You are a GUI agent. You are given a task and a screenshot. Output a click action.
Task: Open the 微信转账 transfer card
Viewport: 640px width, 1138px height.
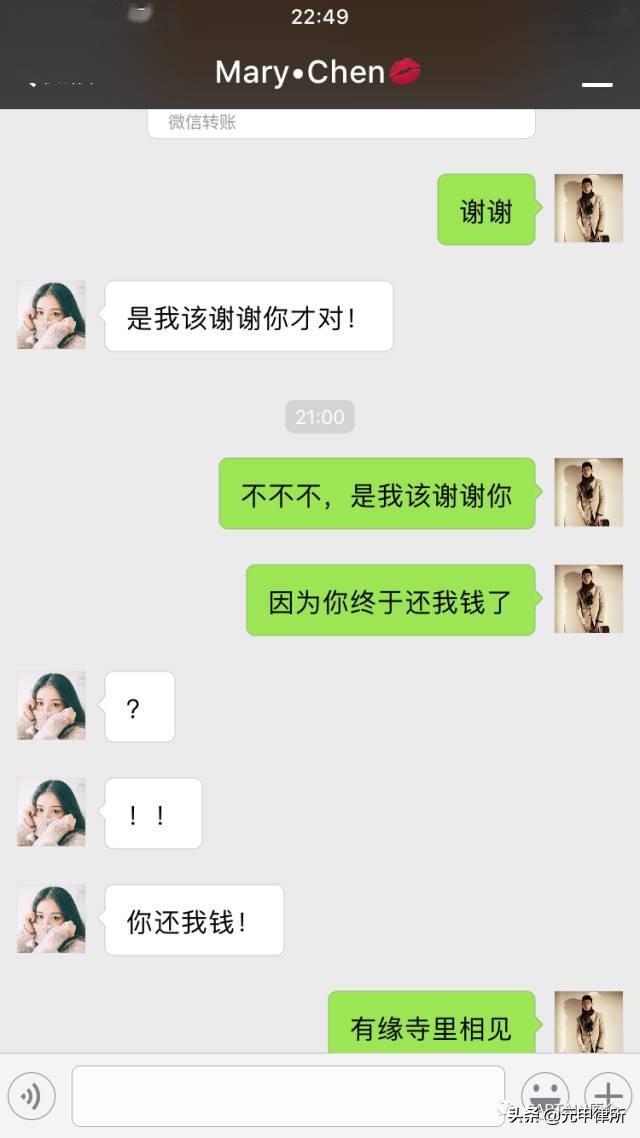(x=341, y=123)
